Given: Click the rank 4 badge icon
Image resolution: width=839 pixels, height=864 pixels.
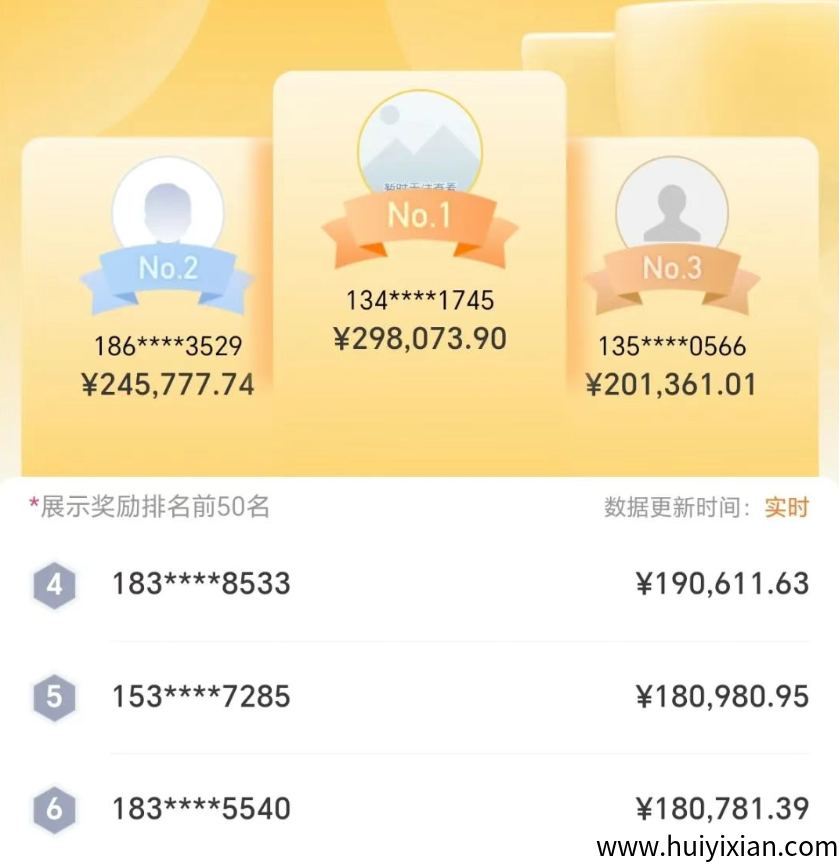Looking at the screenshot, I should click(55, 584).
